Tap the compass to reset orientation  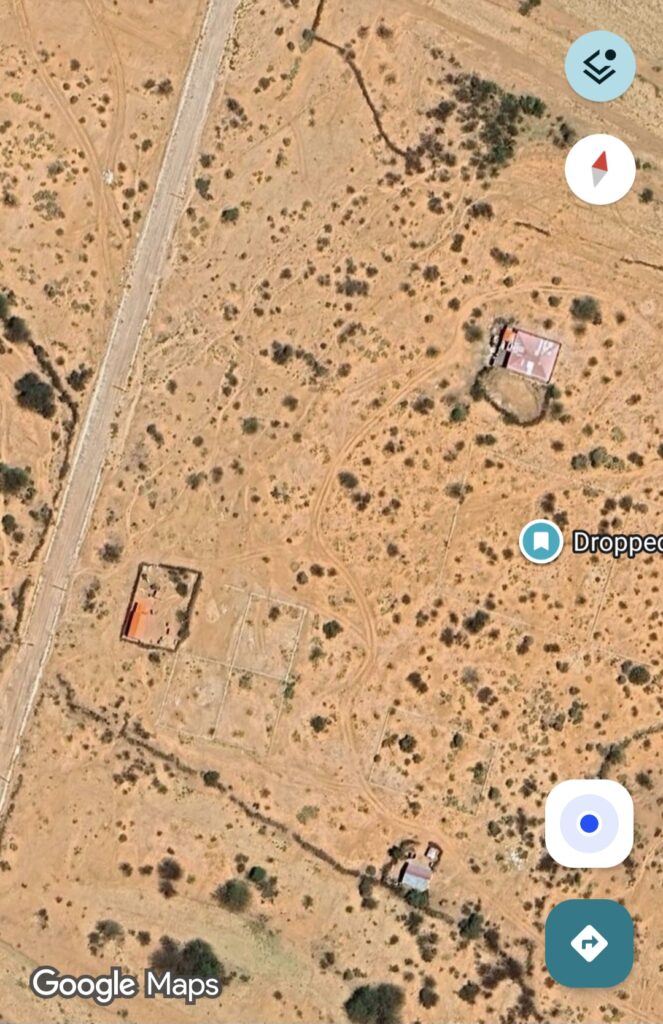(599, 169)
